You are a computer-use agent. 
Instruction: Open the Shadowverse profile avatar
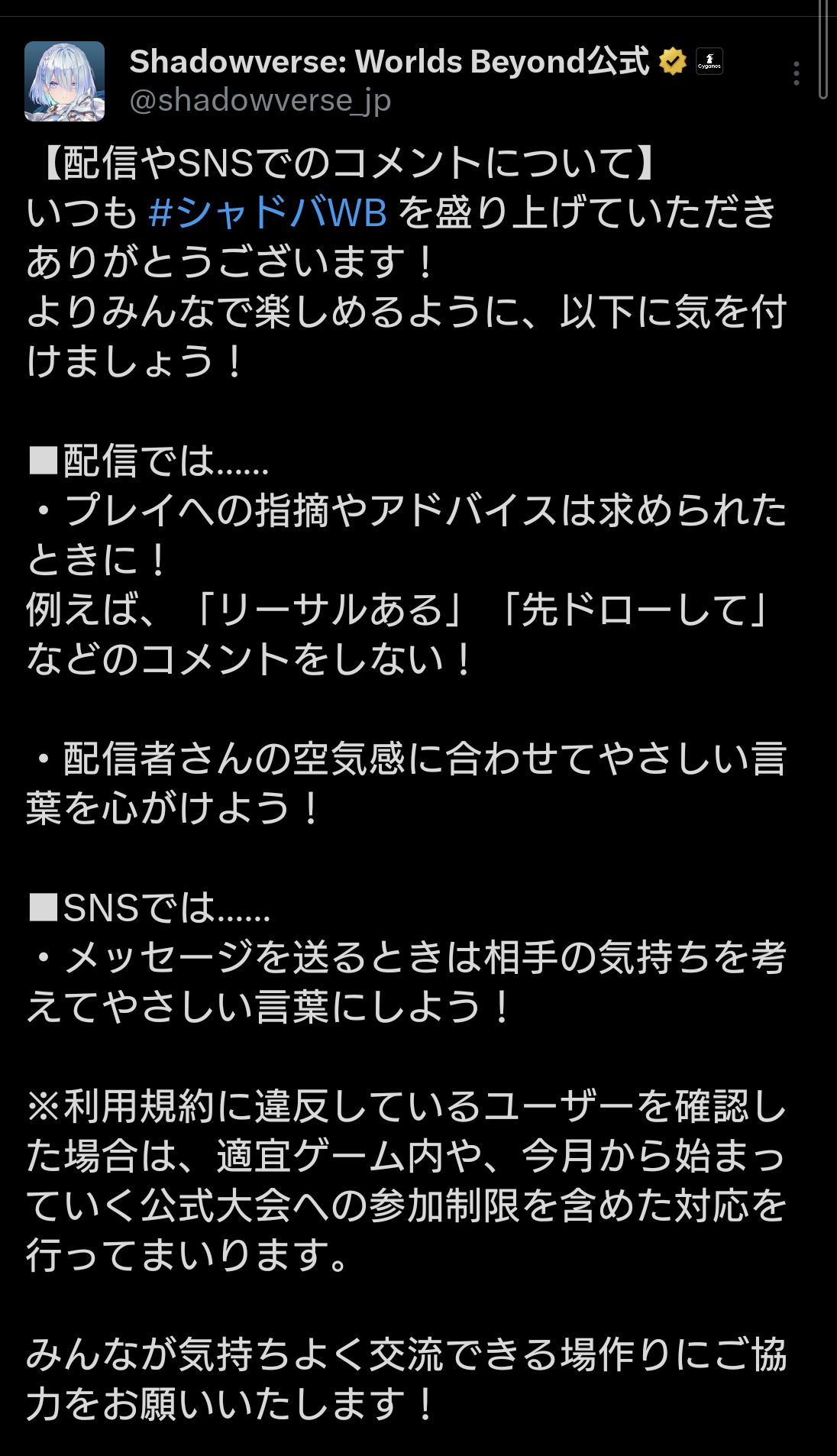(64, 81)
